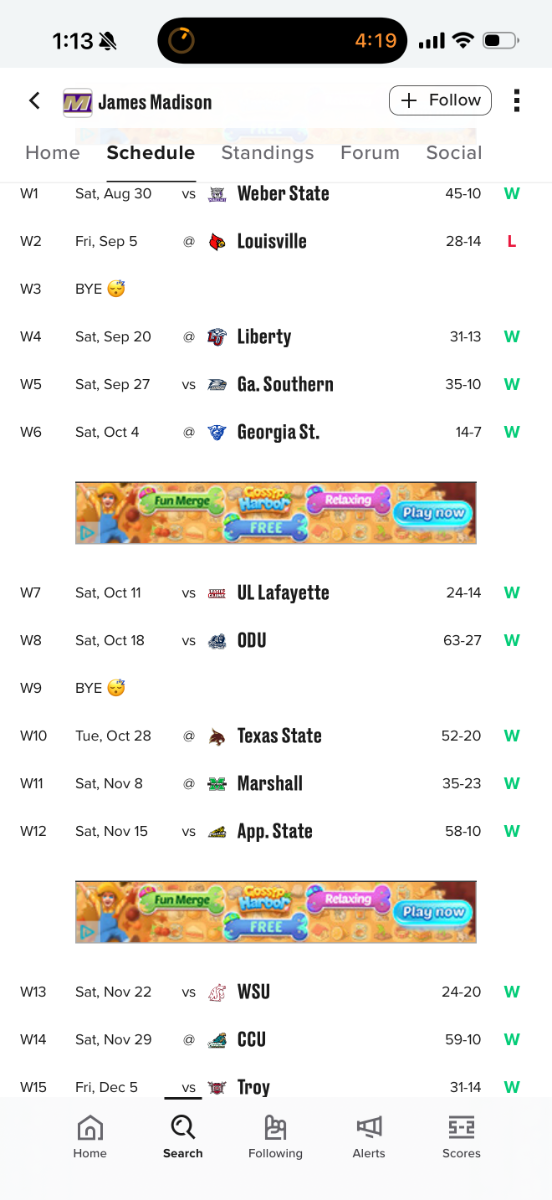Open the ODU 63-27 game
Screen dimensions: 552x1200
click(276, 640)
